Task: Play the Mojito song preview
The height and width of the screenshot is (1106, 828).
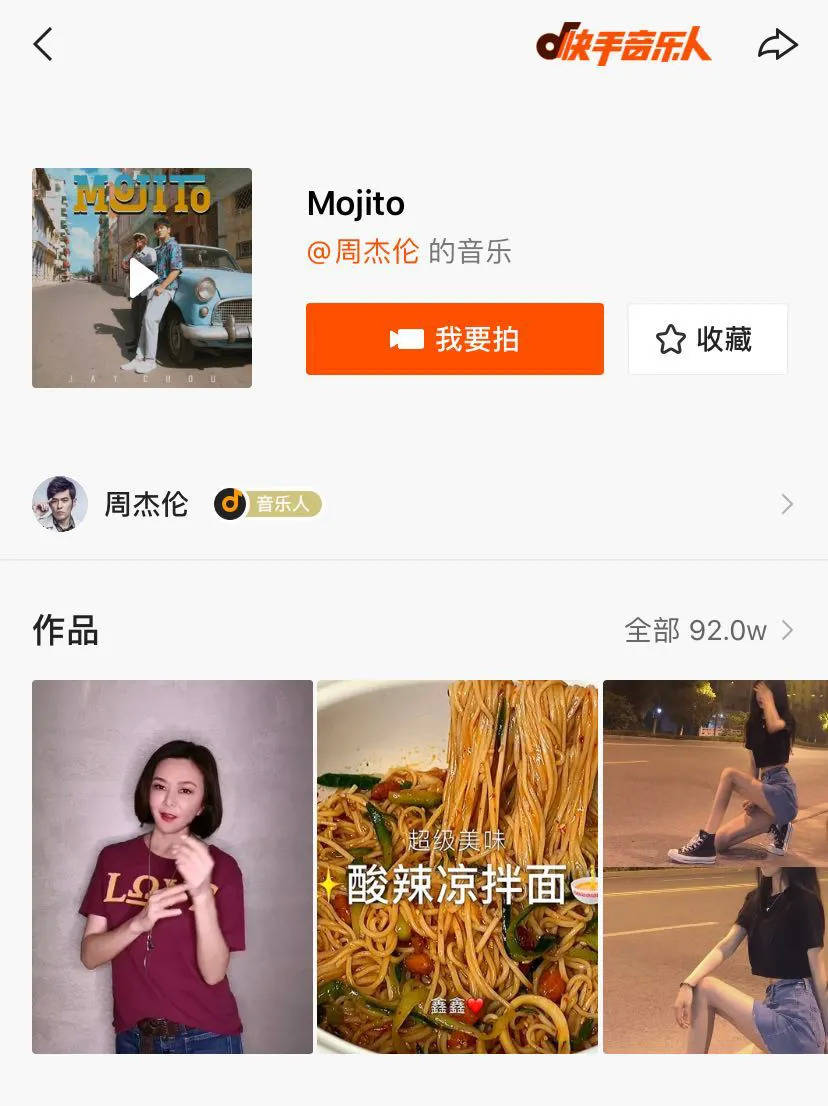Action: click(142, 278)
